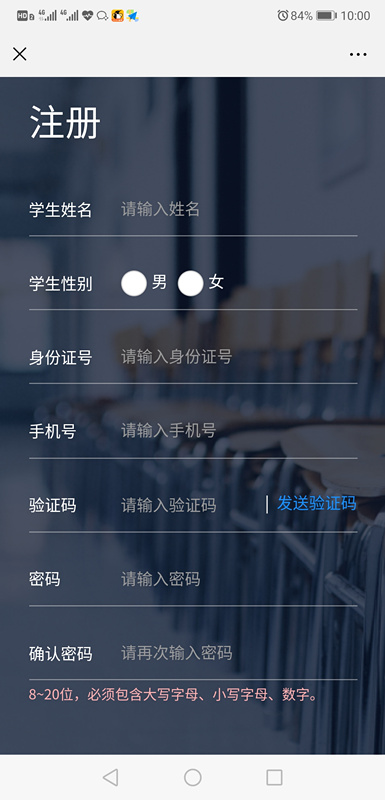Tap the 学生姓名 name input field
This screenshot has width=385, height=800.
[x=239, y=209]
